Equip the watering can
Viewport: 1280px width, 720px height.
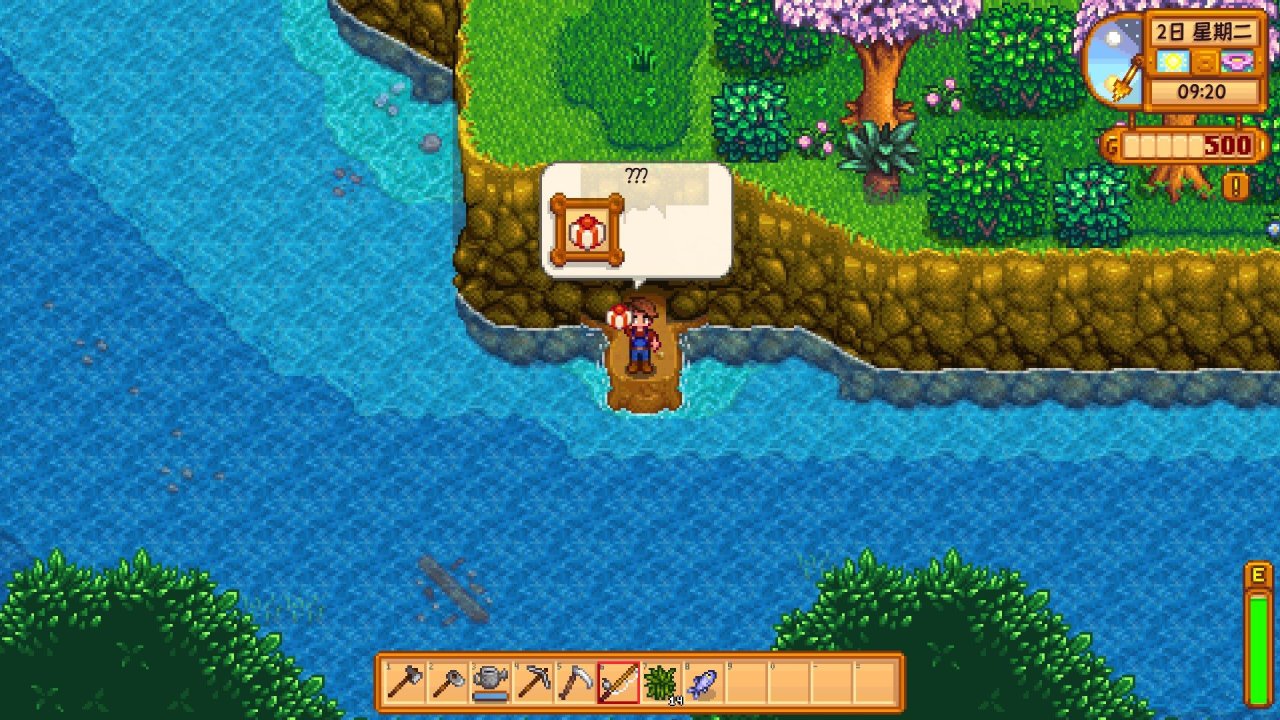point(490,683)
